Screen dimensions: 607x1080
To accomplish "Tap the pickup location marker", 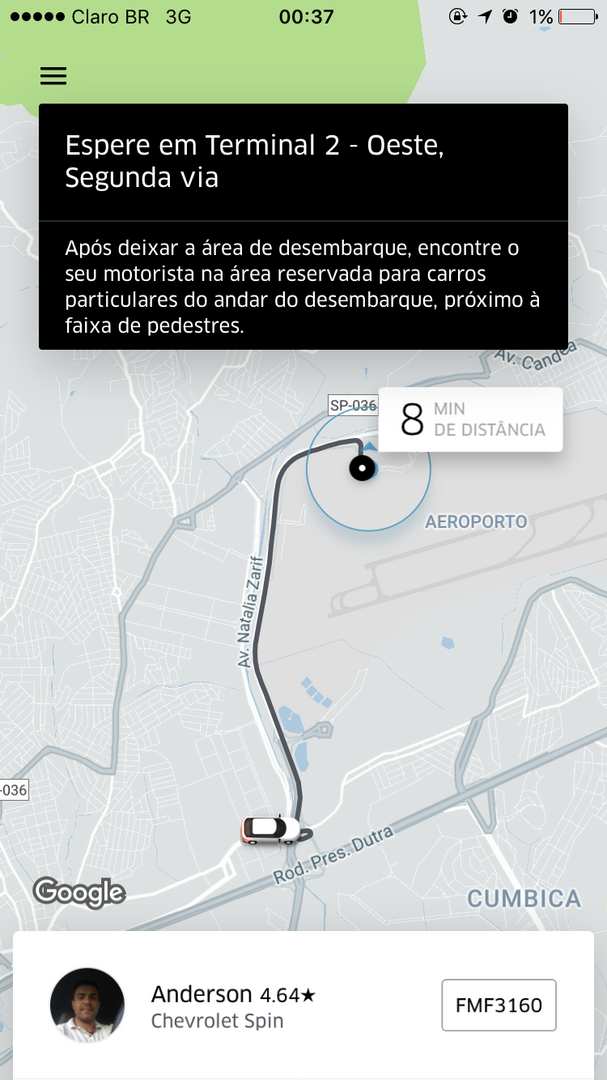I will pos(362,467).
